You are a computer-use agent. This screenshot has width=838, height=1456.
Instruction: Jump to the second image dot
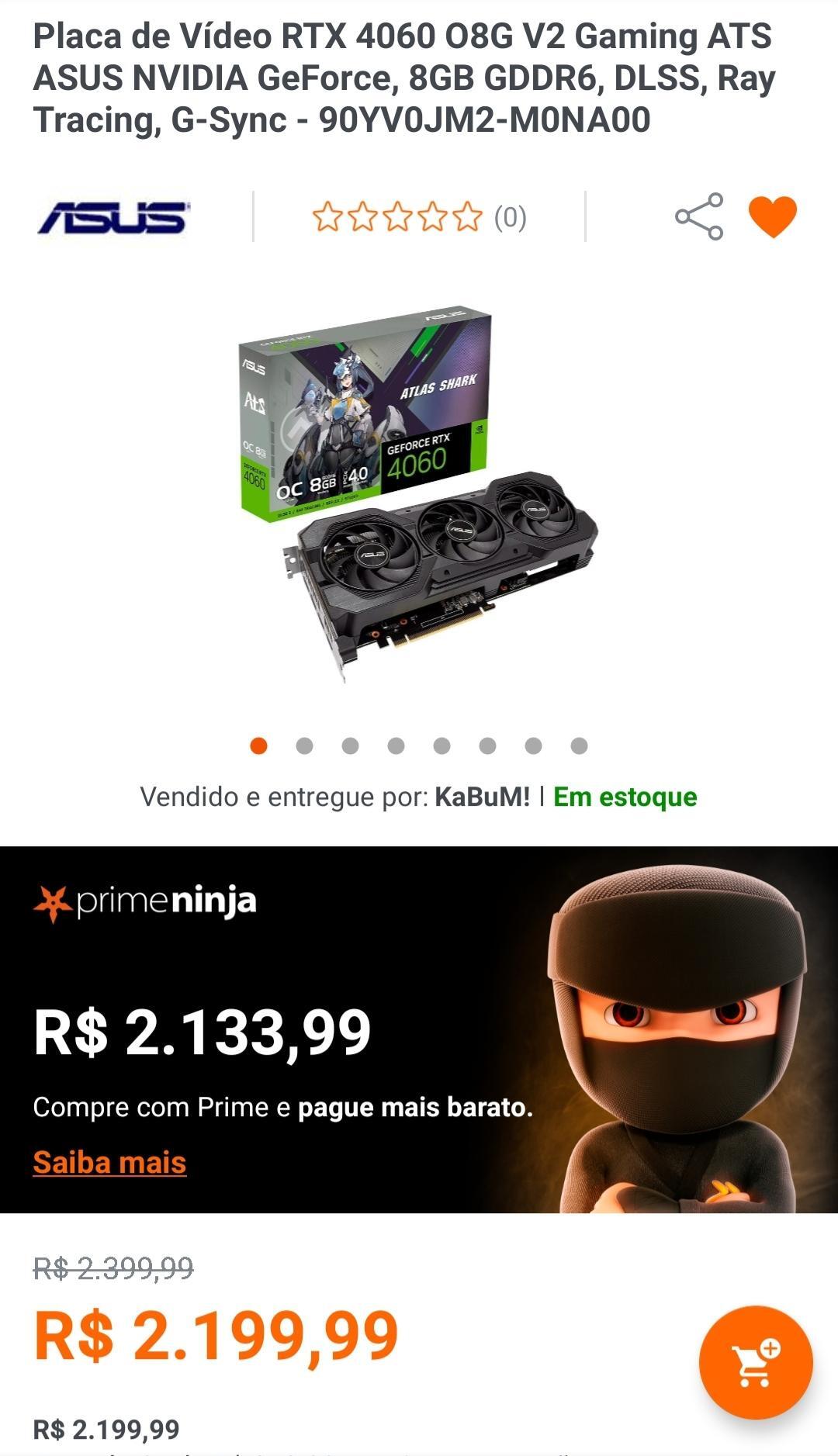click(304, 745)
